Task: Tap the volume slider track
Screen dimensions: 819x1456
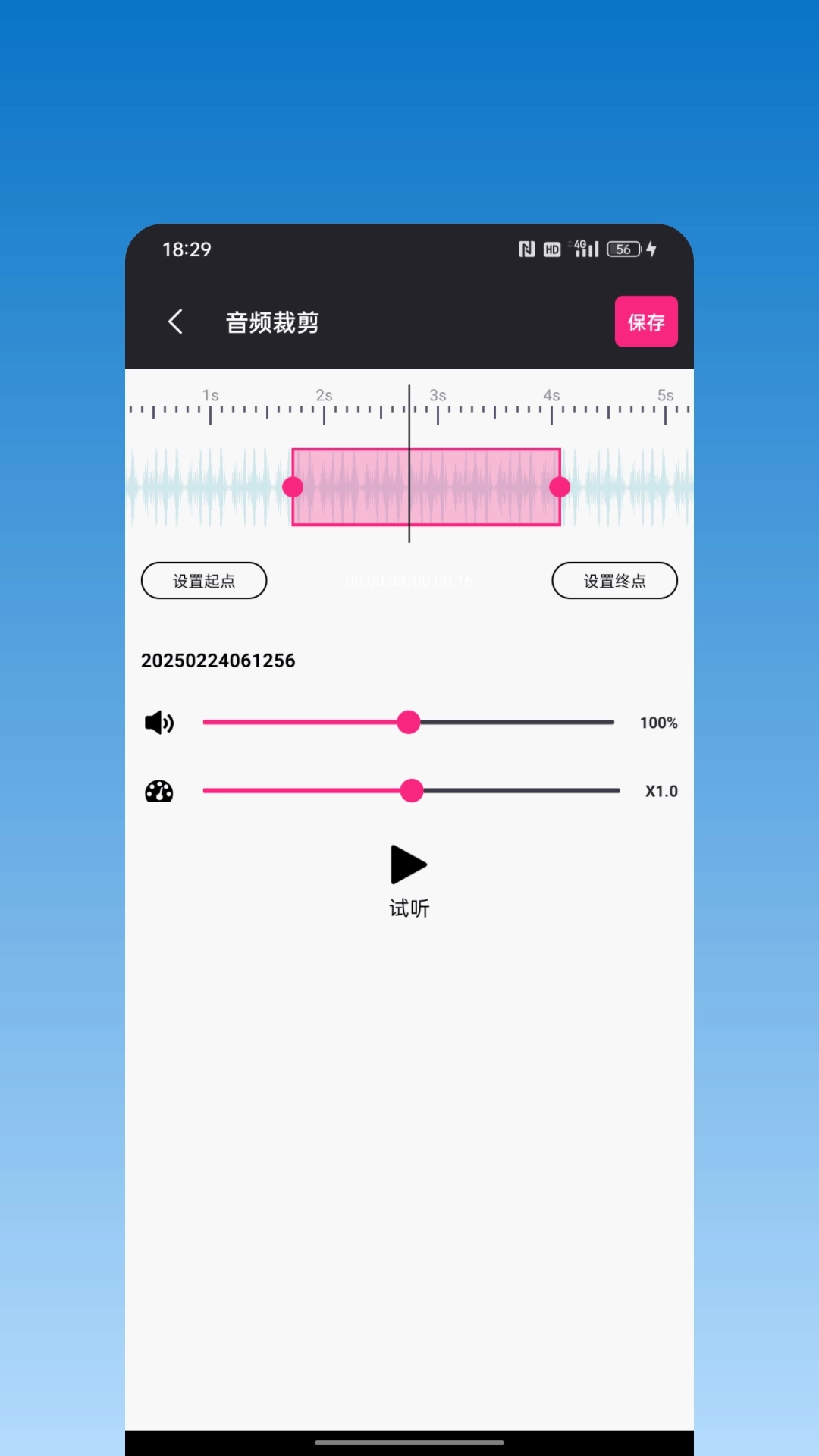Action: 516,723
